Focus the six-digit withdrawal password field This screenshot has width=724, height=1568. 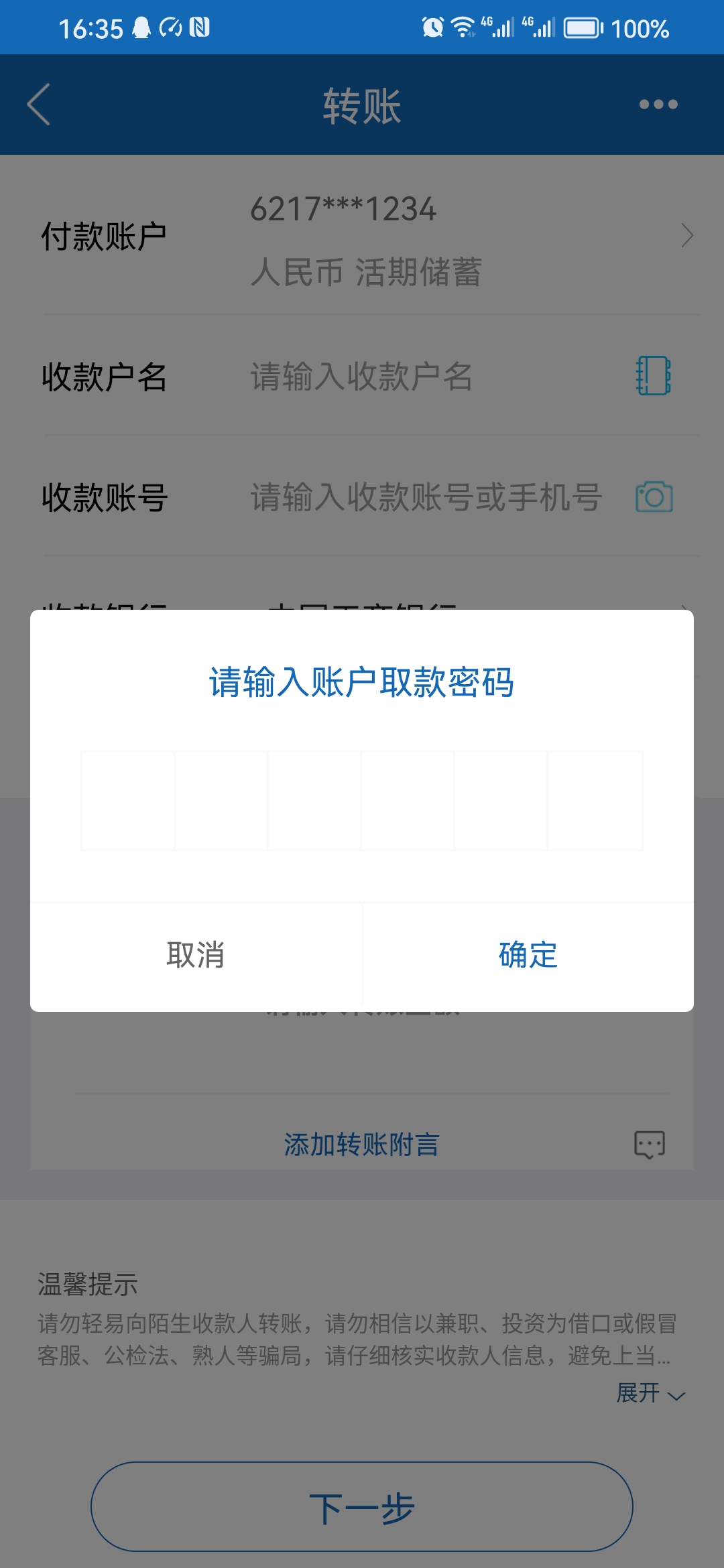pyautogui.click(x=362, y=801)
